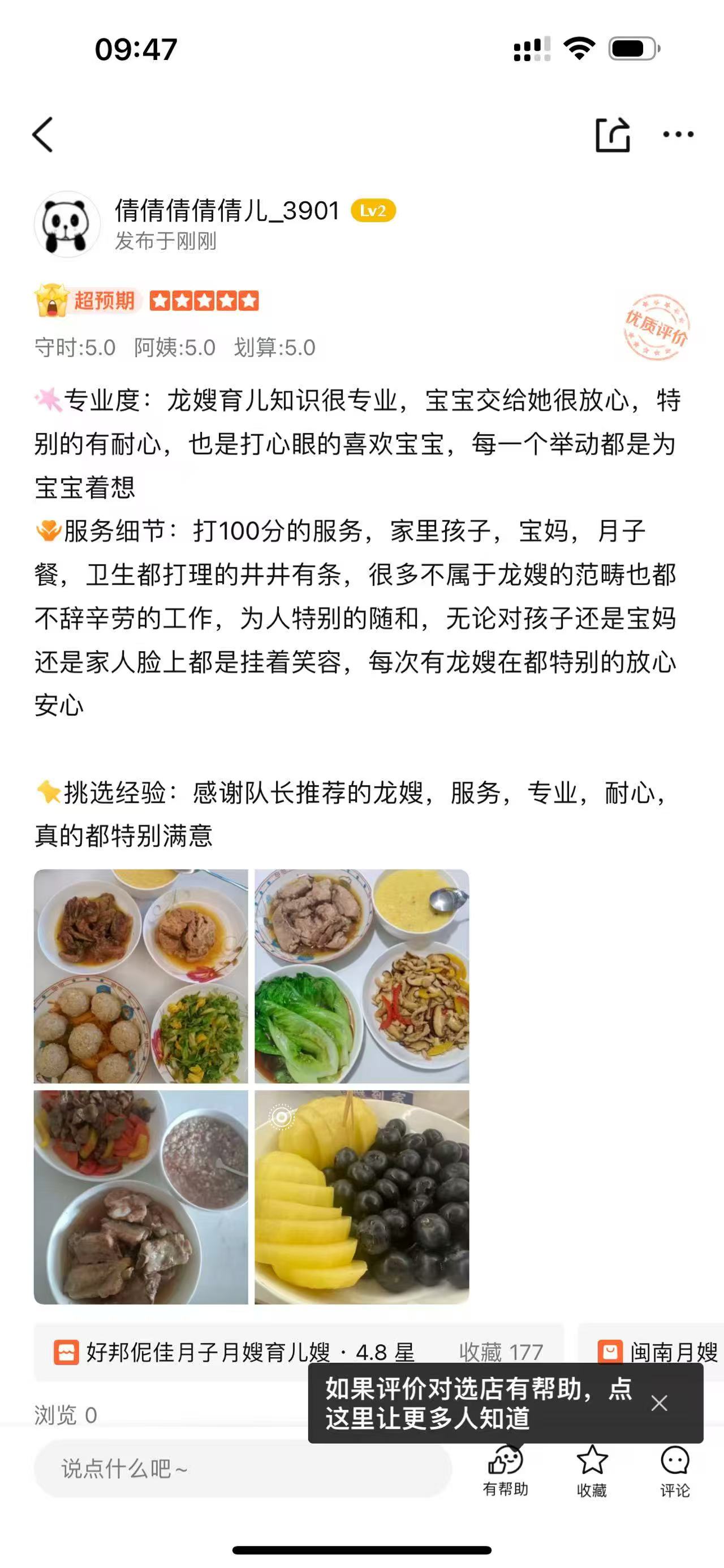Share this review

(x=612, y=135)
